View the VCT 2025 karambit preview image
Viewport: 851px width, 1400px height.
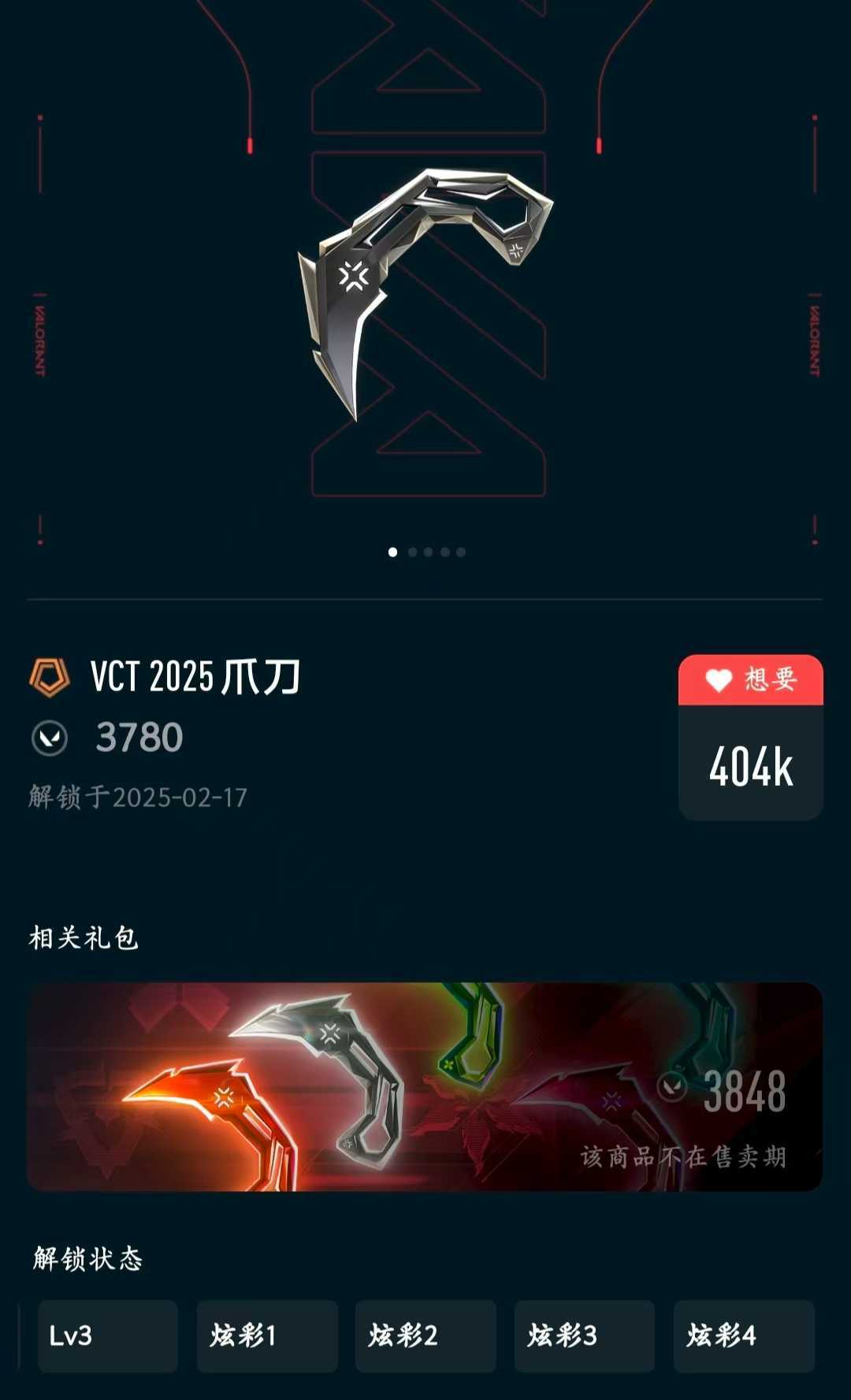point(425,293)
